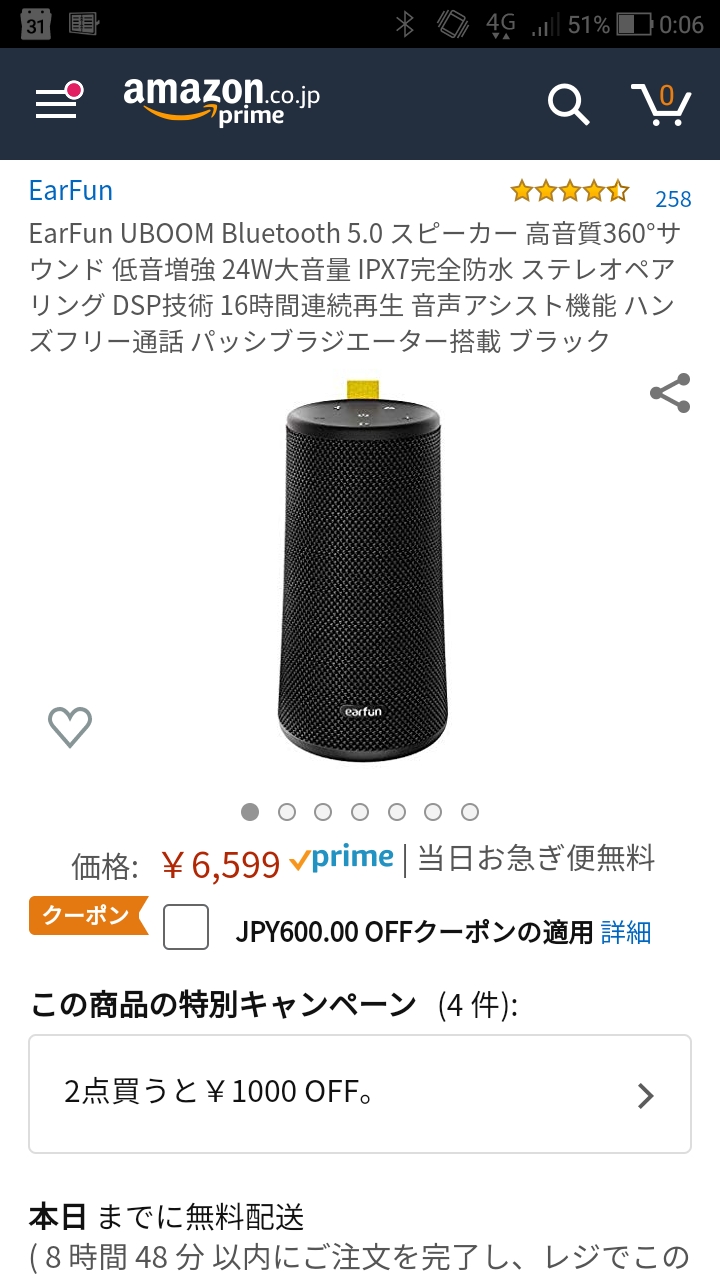Check the JPY600.00 OFF coupon box
720x1280 pixels.
click(186, 927)
